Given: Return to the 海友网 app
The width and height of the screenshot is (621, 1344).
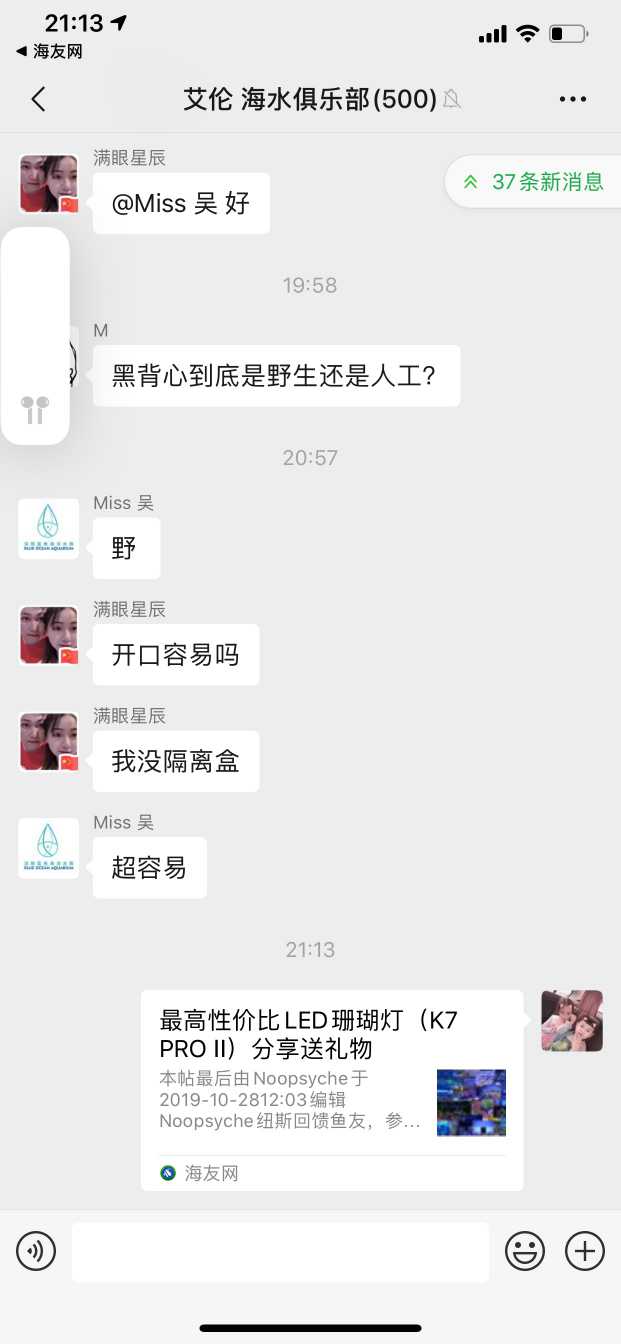Looking at the screenshot, I should [48, 52].
